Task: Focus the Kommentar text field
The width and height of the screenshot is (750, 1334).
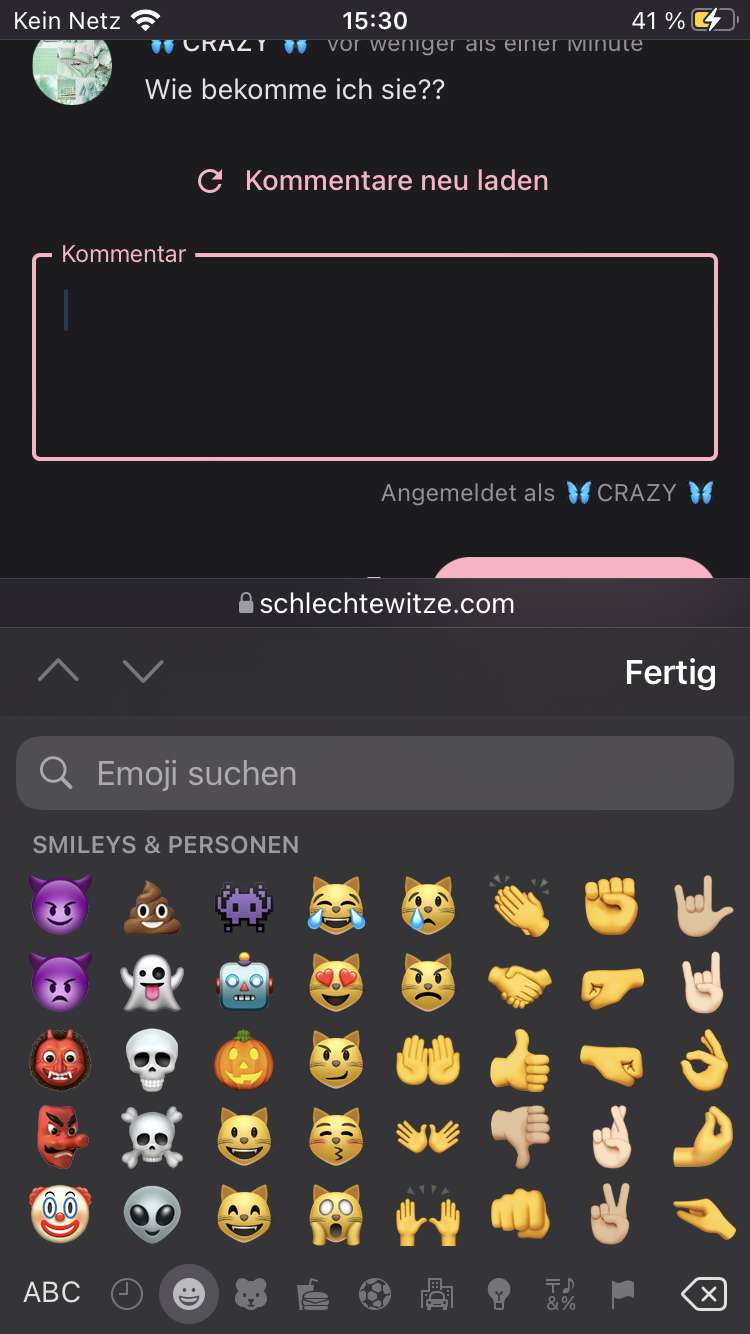Action: pyautogui.click(x=375, y=357)
